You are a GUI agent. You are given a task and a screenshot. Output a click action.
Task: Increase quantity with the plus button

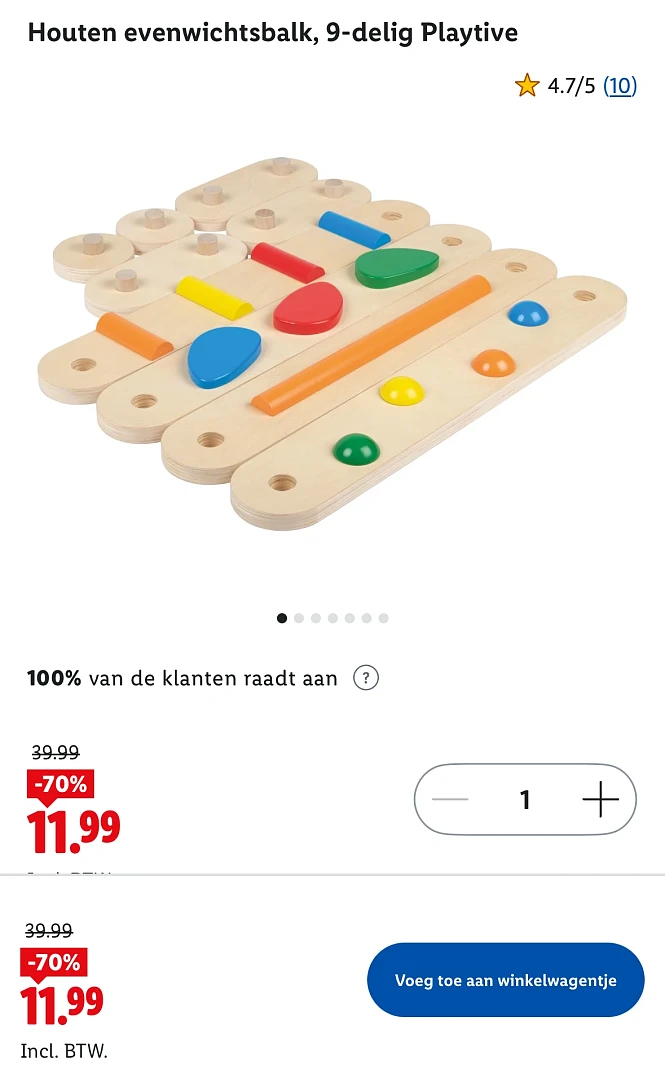(600, 799)
